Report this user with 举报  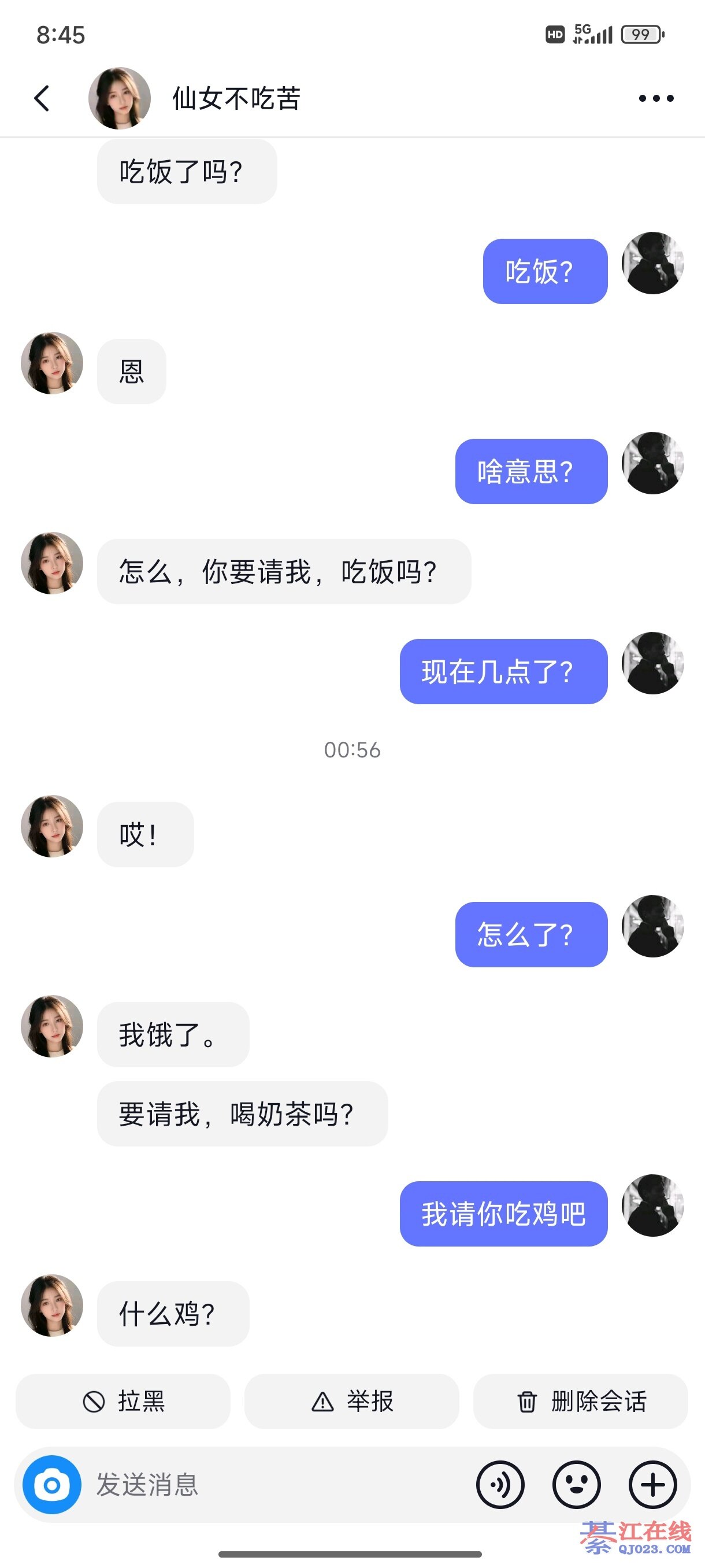point(351,1401)
